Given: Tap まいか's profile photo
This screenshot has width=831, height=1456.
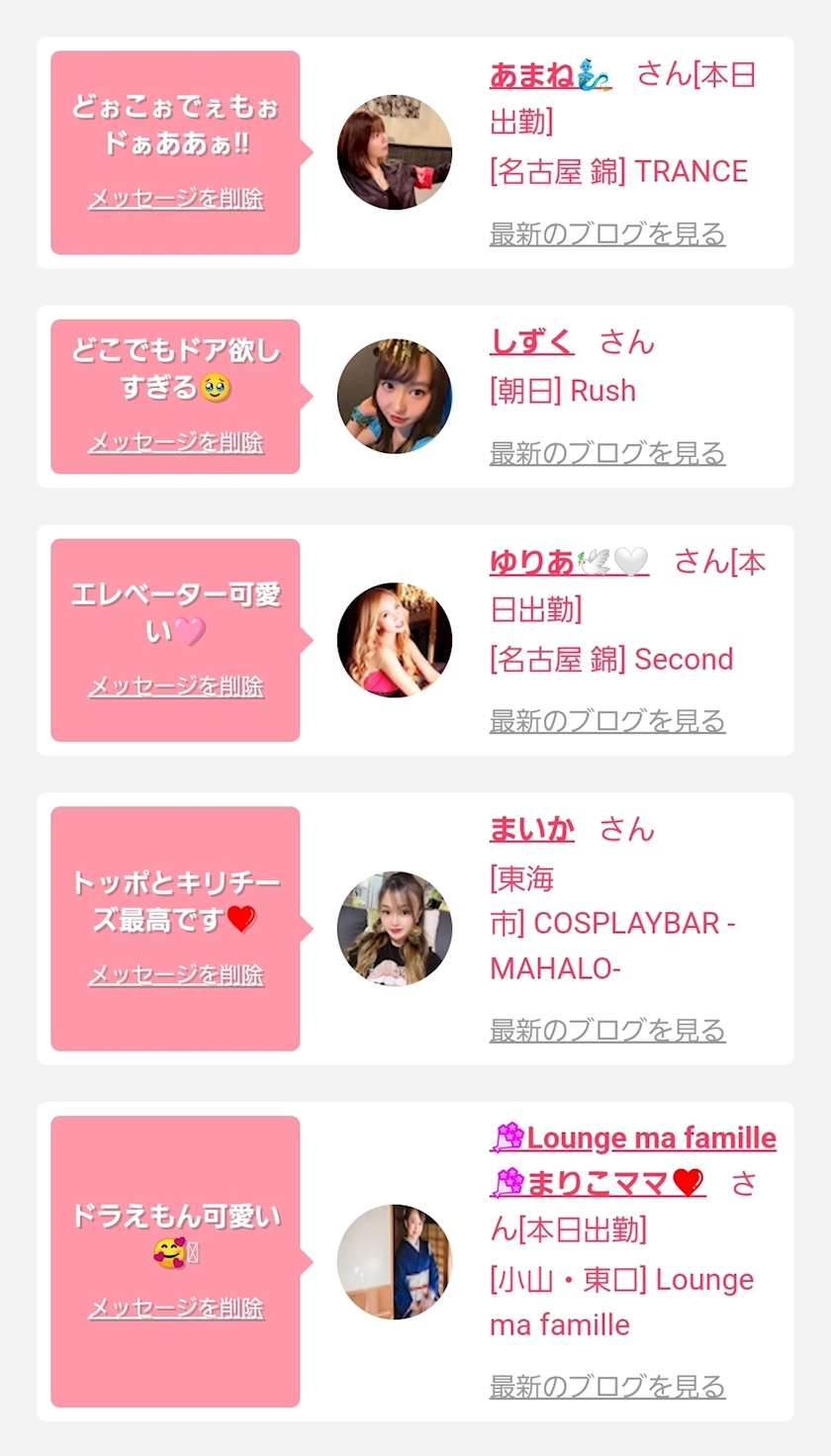Looking at the screenshot, I should (x=395, y=929).
